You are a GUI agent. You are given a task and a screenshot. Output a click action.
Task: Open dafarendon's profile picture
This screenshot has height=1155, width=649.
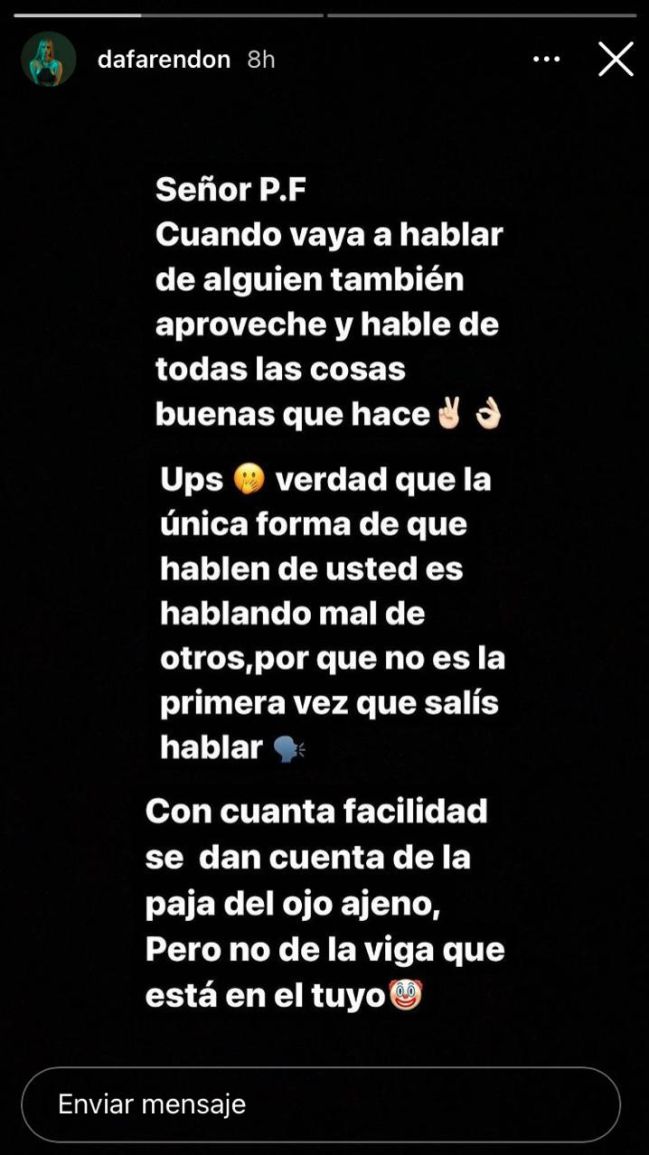(48, 59)
